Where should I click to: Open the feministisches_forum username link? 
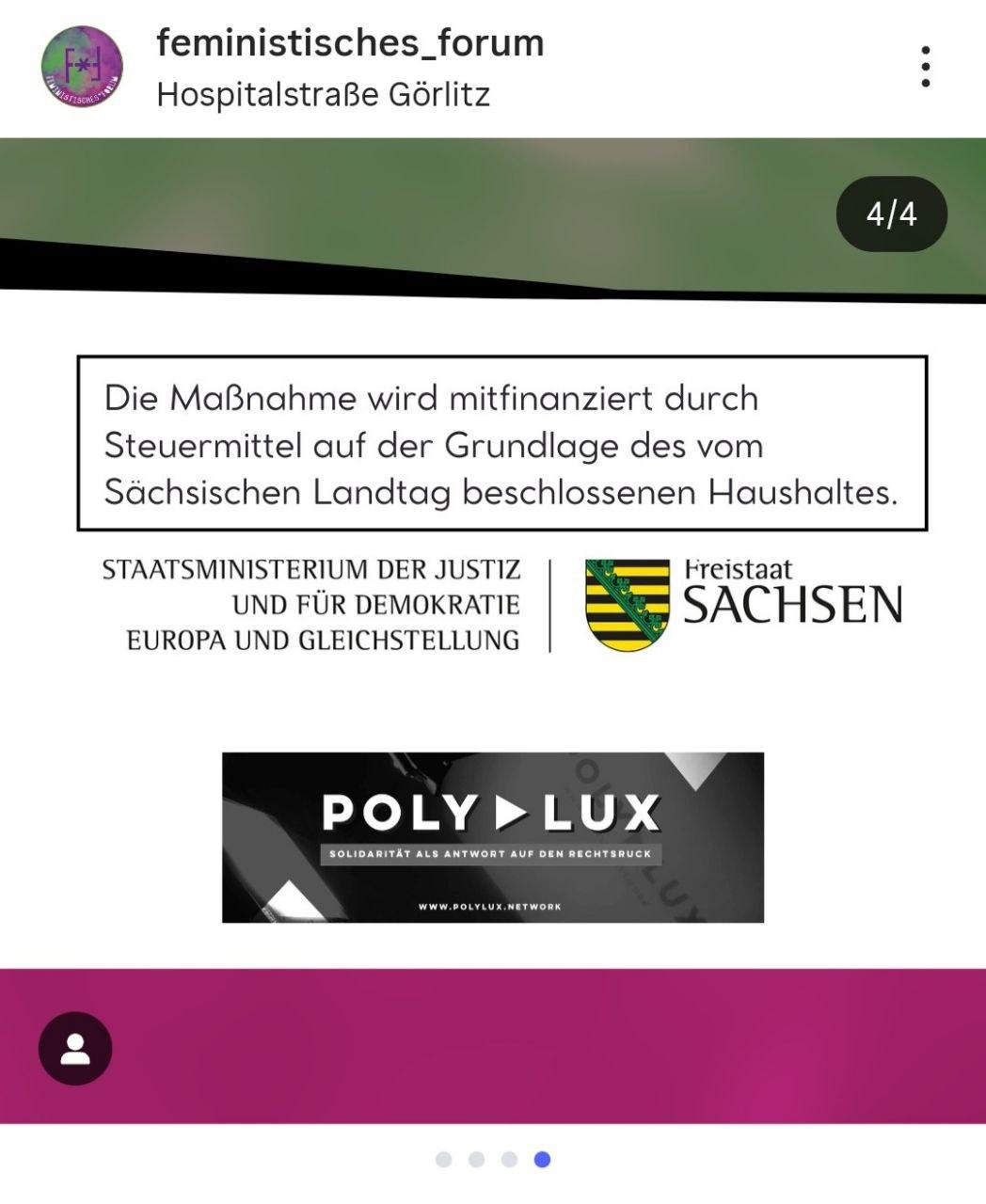[x=350, y=43]
